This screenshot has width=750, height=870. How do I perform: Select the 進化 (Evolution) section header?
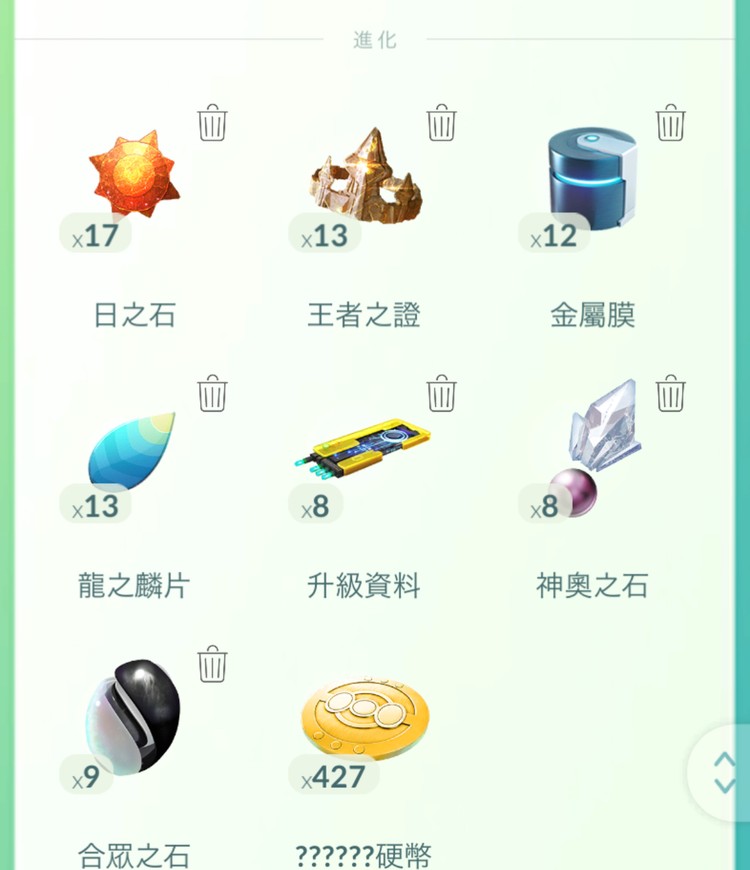(375, 40)
